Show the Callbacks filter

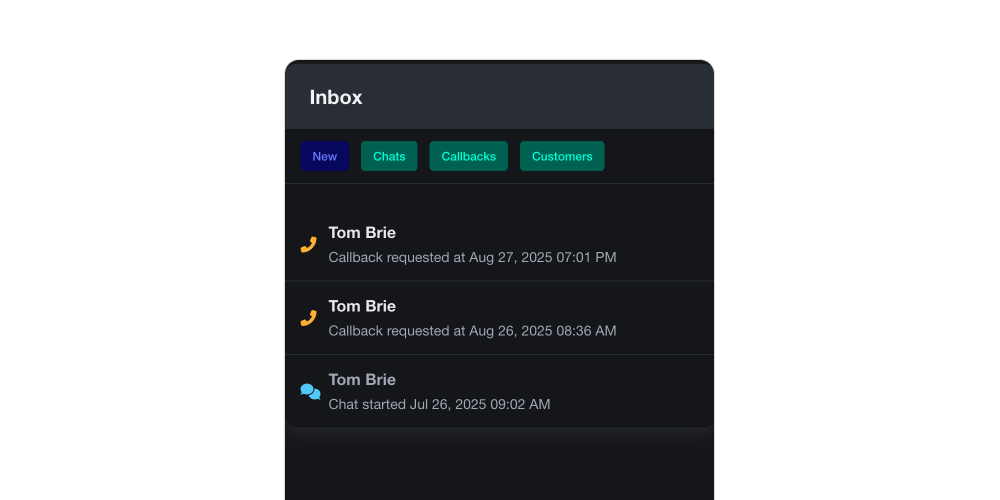(468, 156)
